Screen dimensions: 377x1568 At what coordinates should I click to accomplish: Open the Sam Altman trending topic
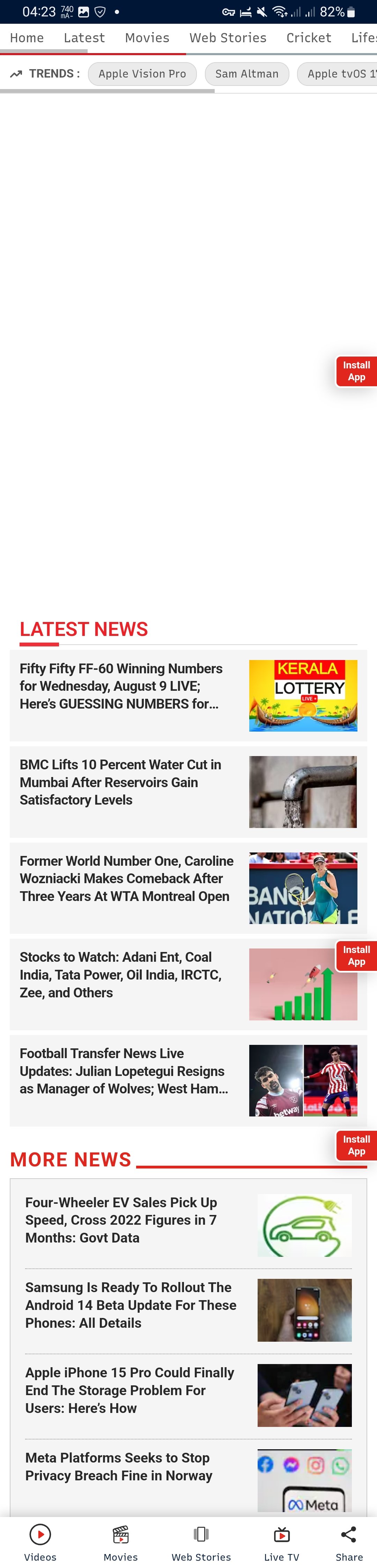coord(246,74)
